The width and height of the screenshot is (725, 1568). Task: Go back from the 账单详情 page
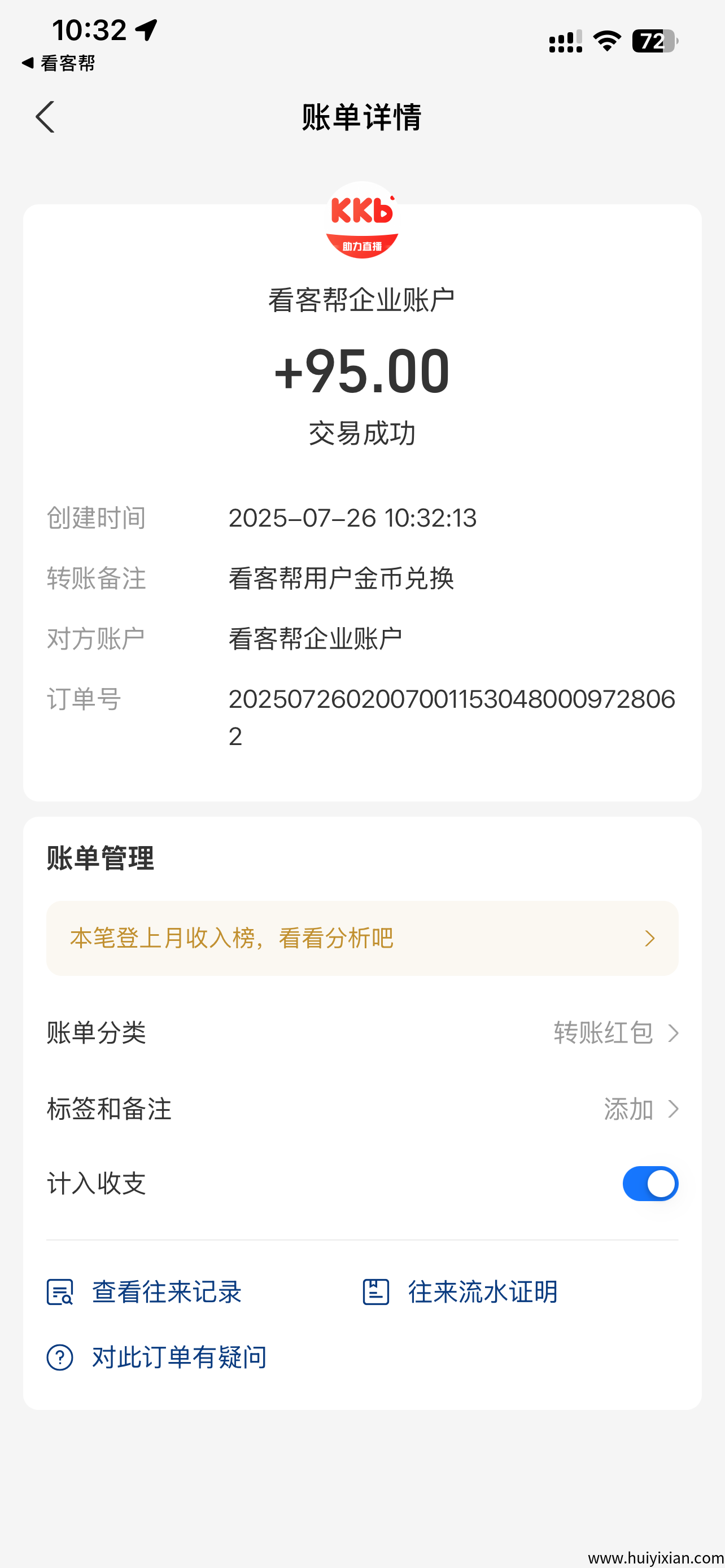[x=45, y=117]
